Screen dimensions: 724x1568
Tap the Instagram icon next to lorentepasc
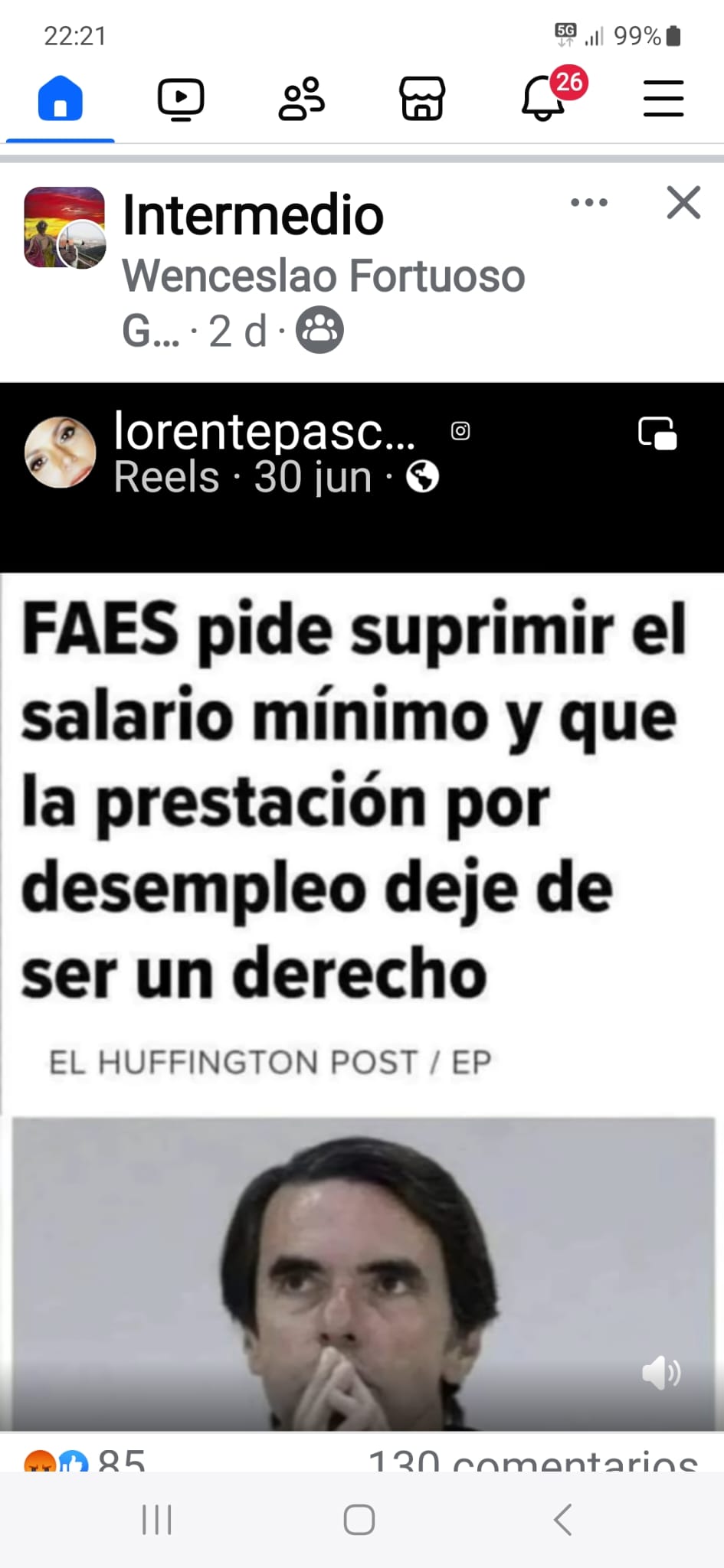pyautogui.click(x=460, y=431)
